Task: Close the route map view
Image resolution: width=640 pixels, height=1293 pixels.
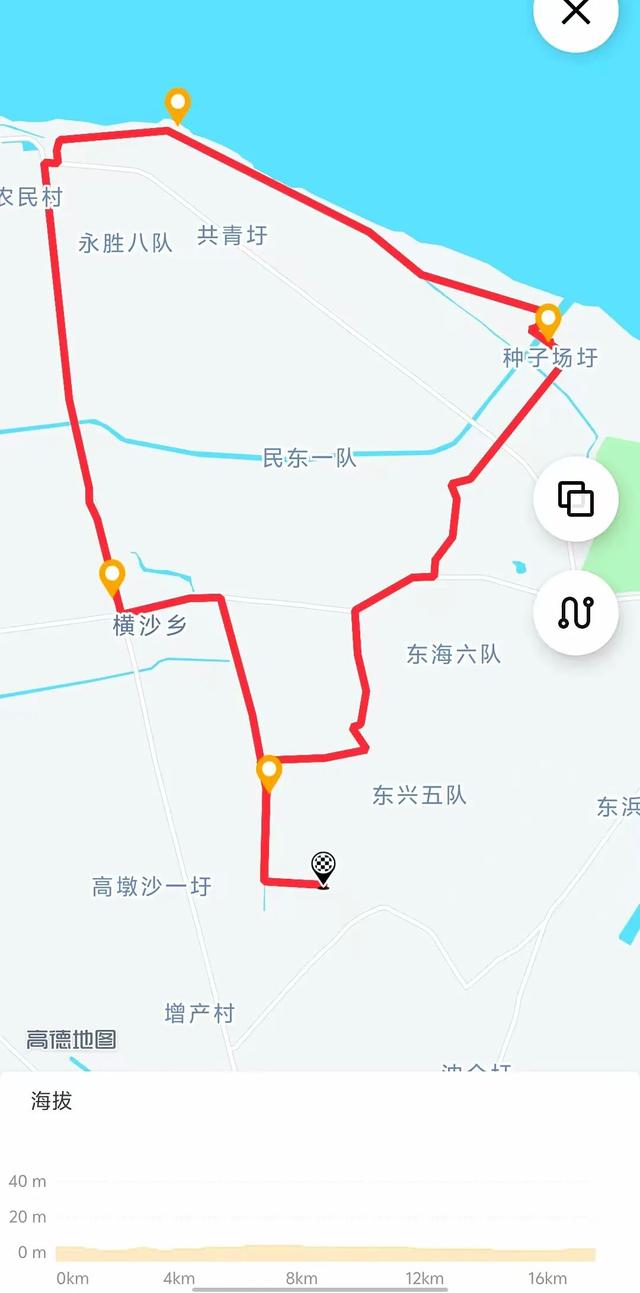Action: pyautogui.click(x=577, y=15)
